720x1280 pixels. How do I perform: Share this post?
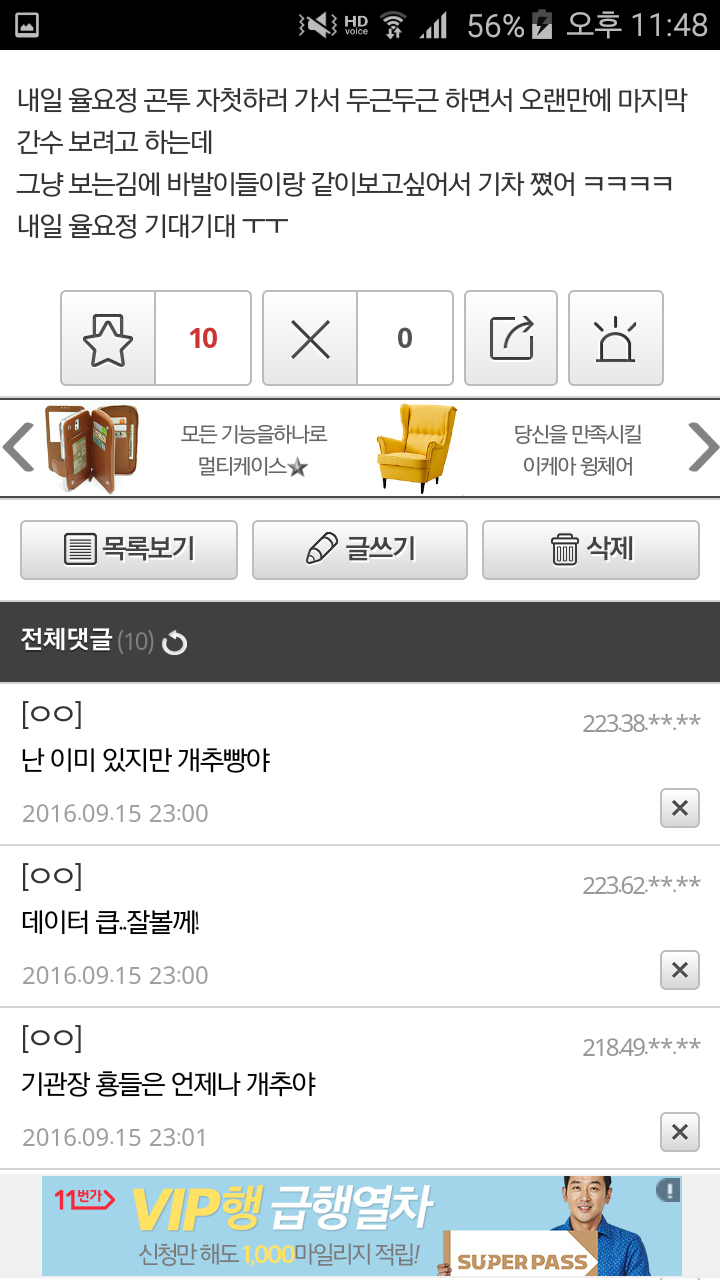pos(511,338)
